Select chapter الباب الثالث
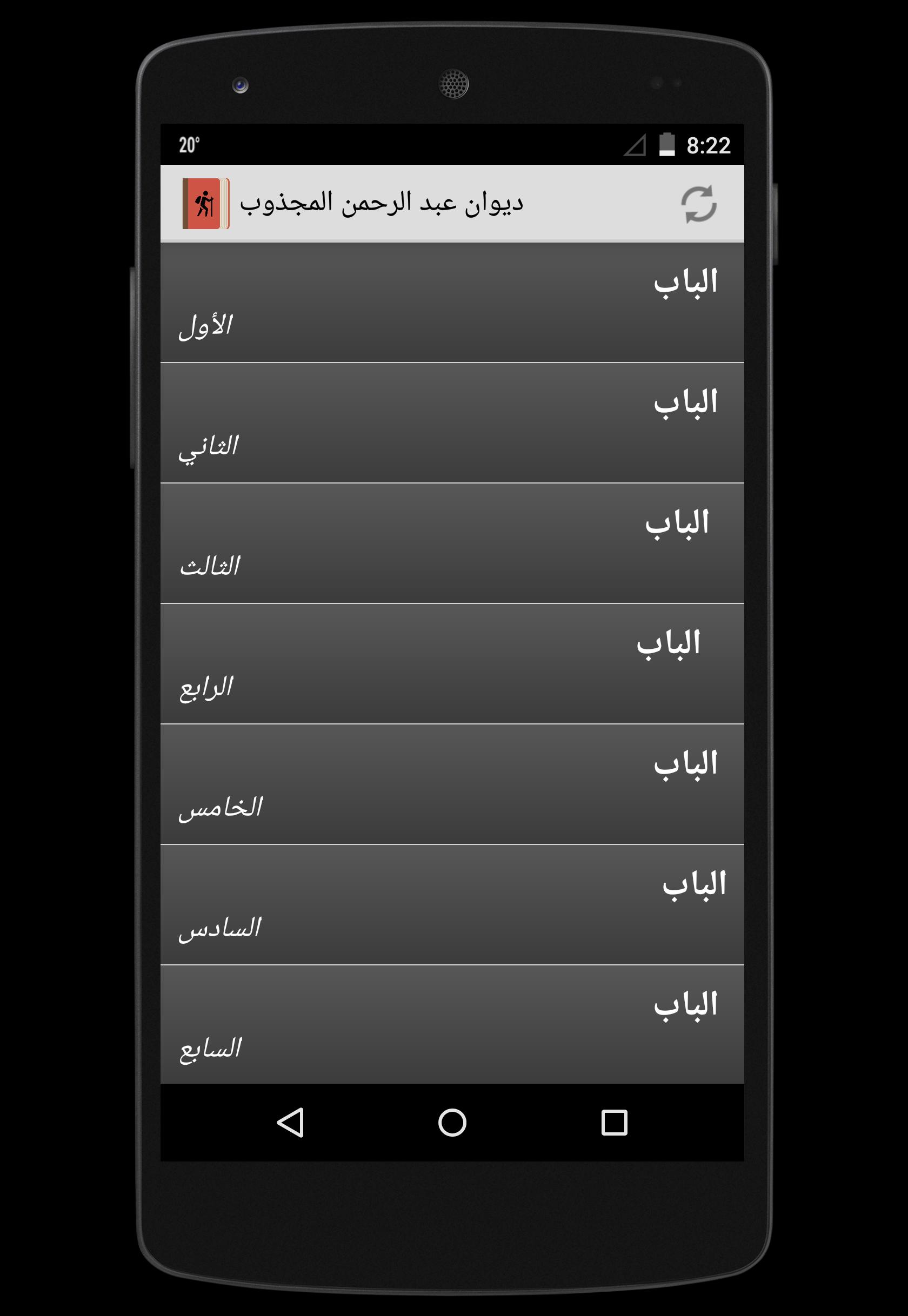 click(x=452, y=543)
